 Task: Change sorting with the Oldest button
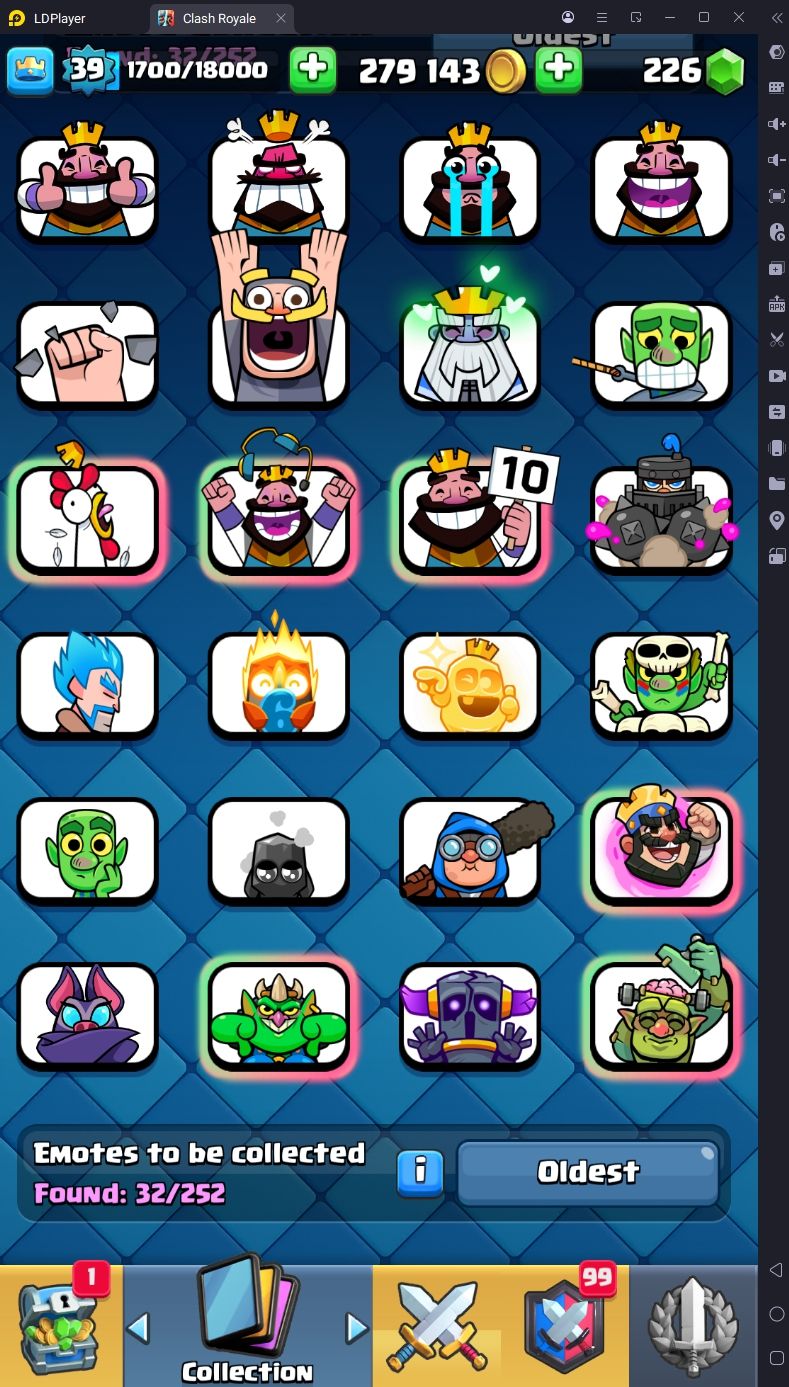(588, 1172)
